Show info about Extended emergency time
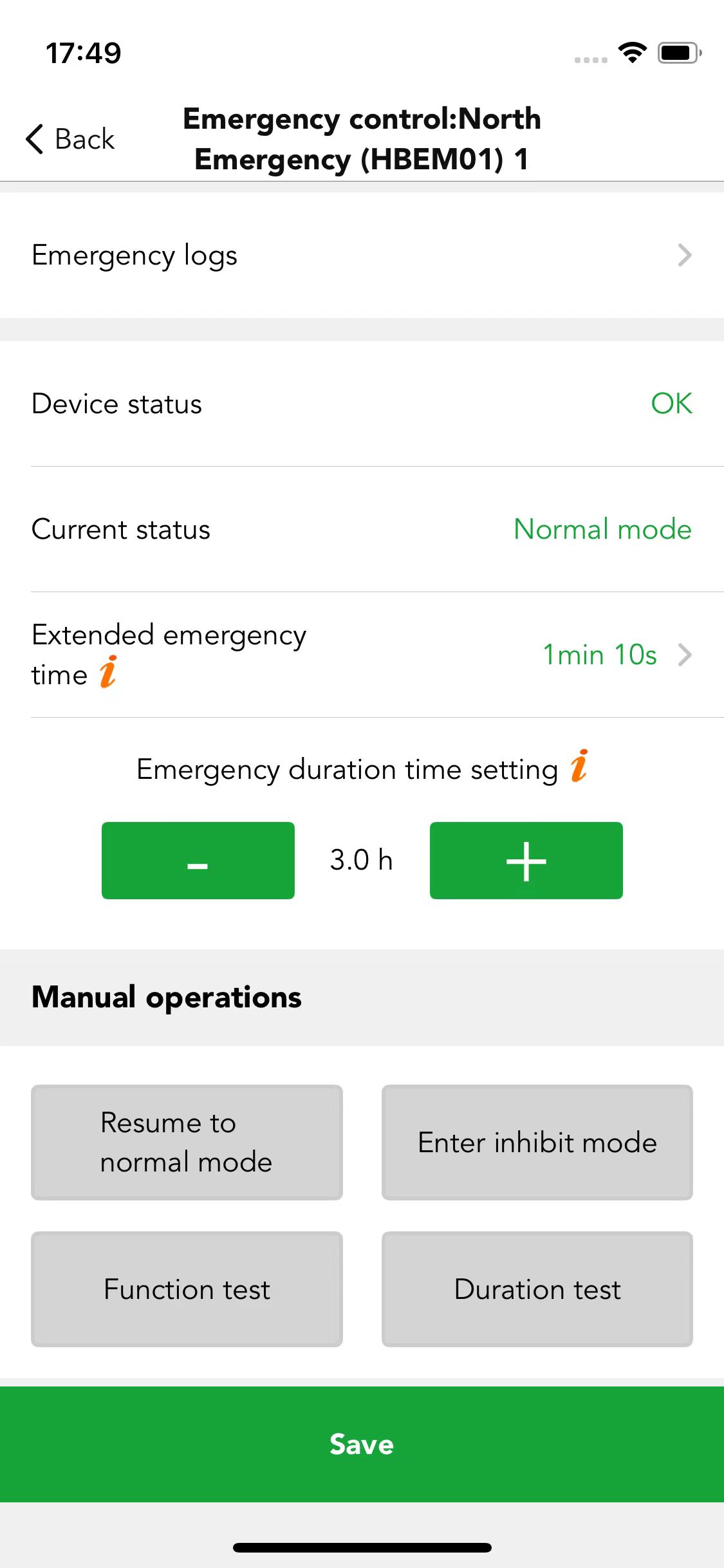Image resolution: width=724 pixels, height=1568 pixels. pos(108,672)
